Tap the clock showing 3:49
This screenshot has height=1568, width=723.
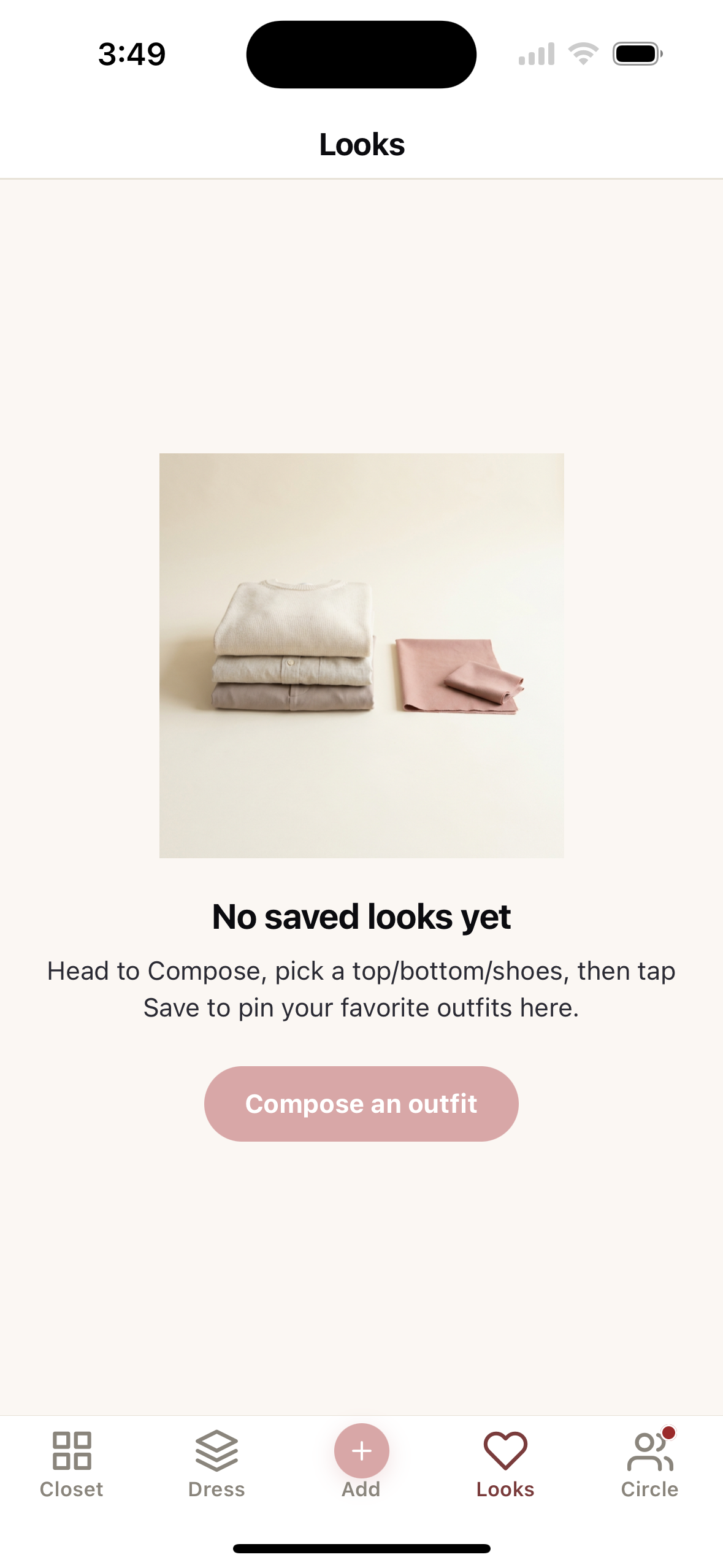[x=131, y=54]
